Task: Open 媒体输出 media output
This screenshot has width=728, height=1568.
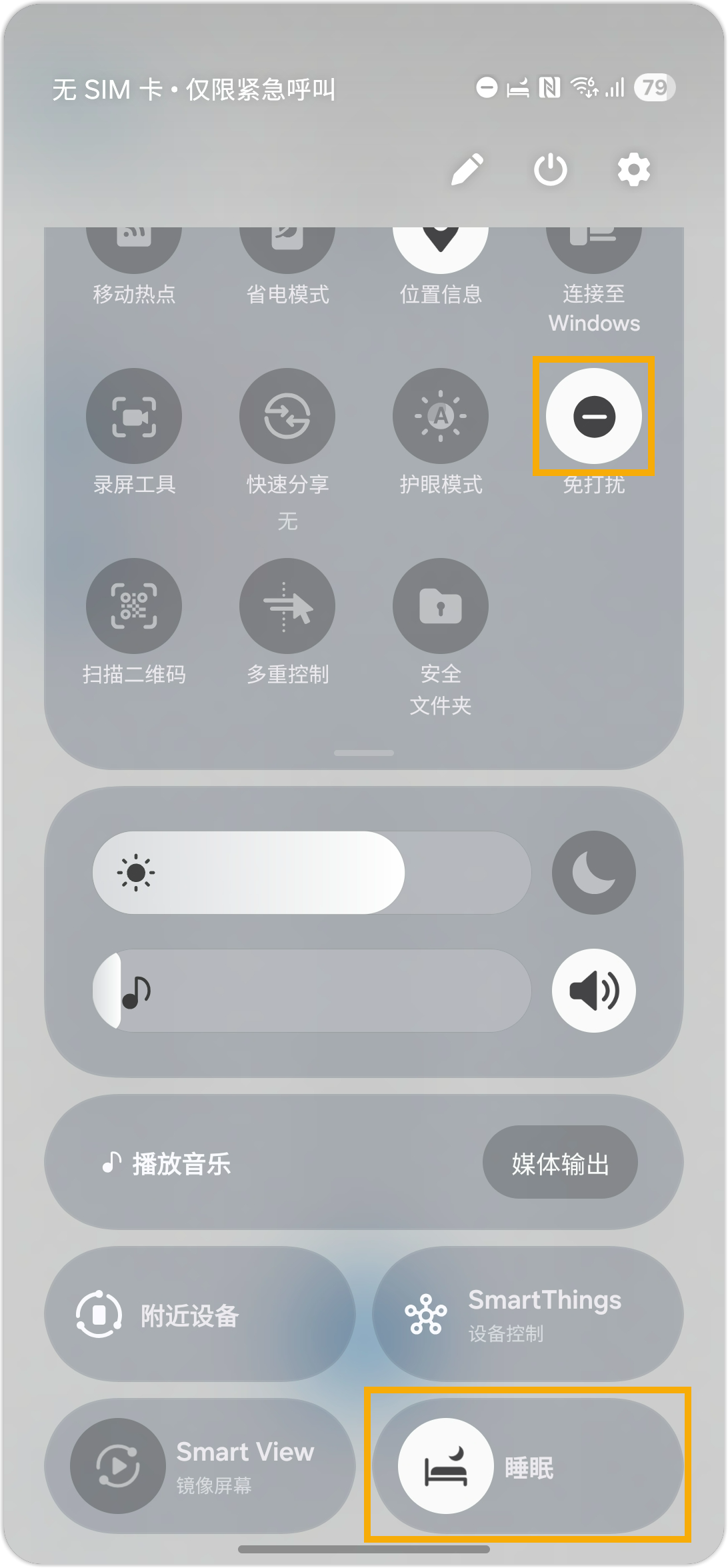Action: coord(560,1164)
